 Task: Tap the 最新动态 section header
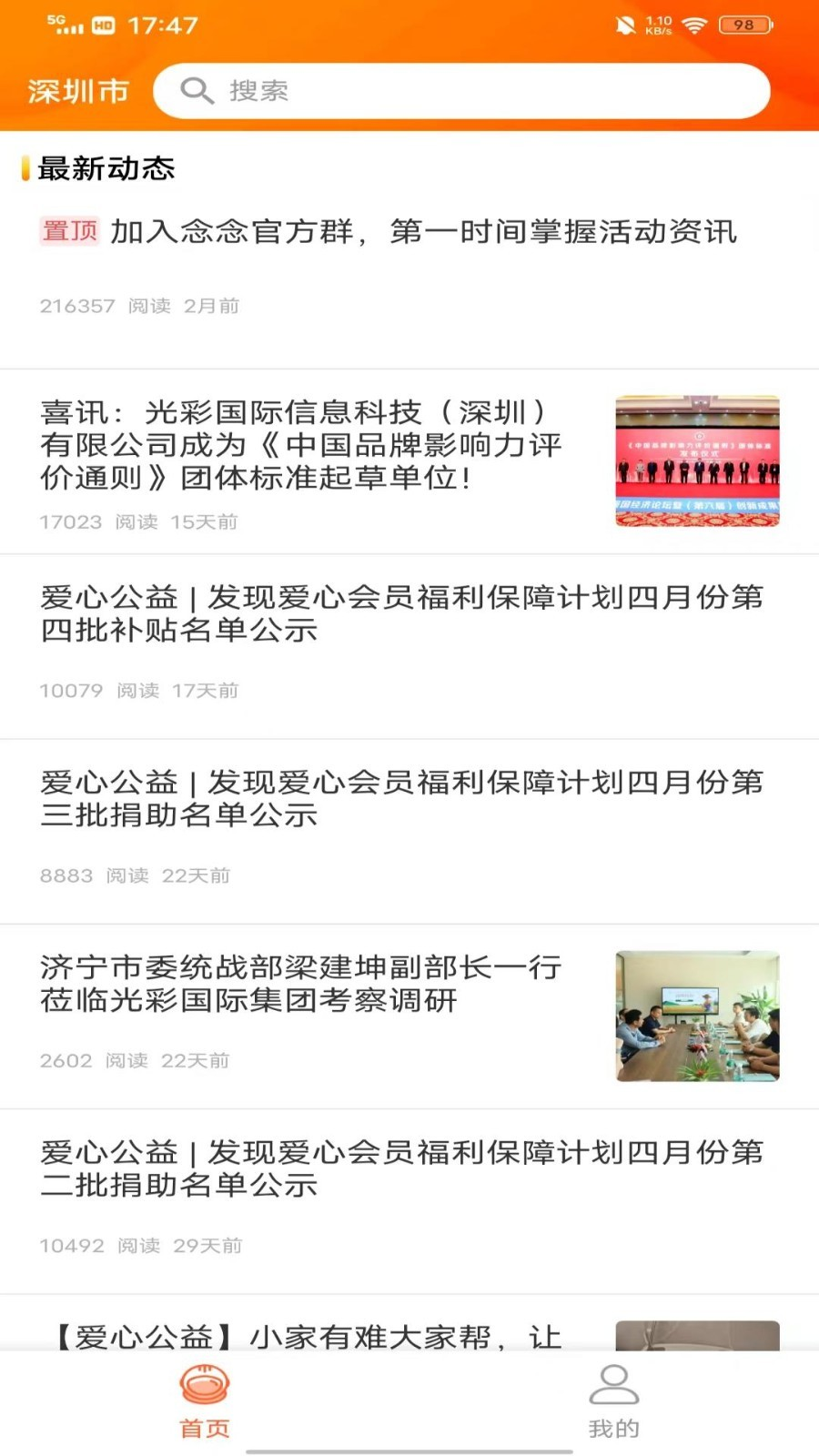(105, 169)
